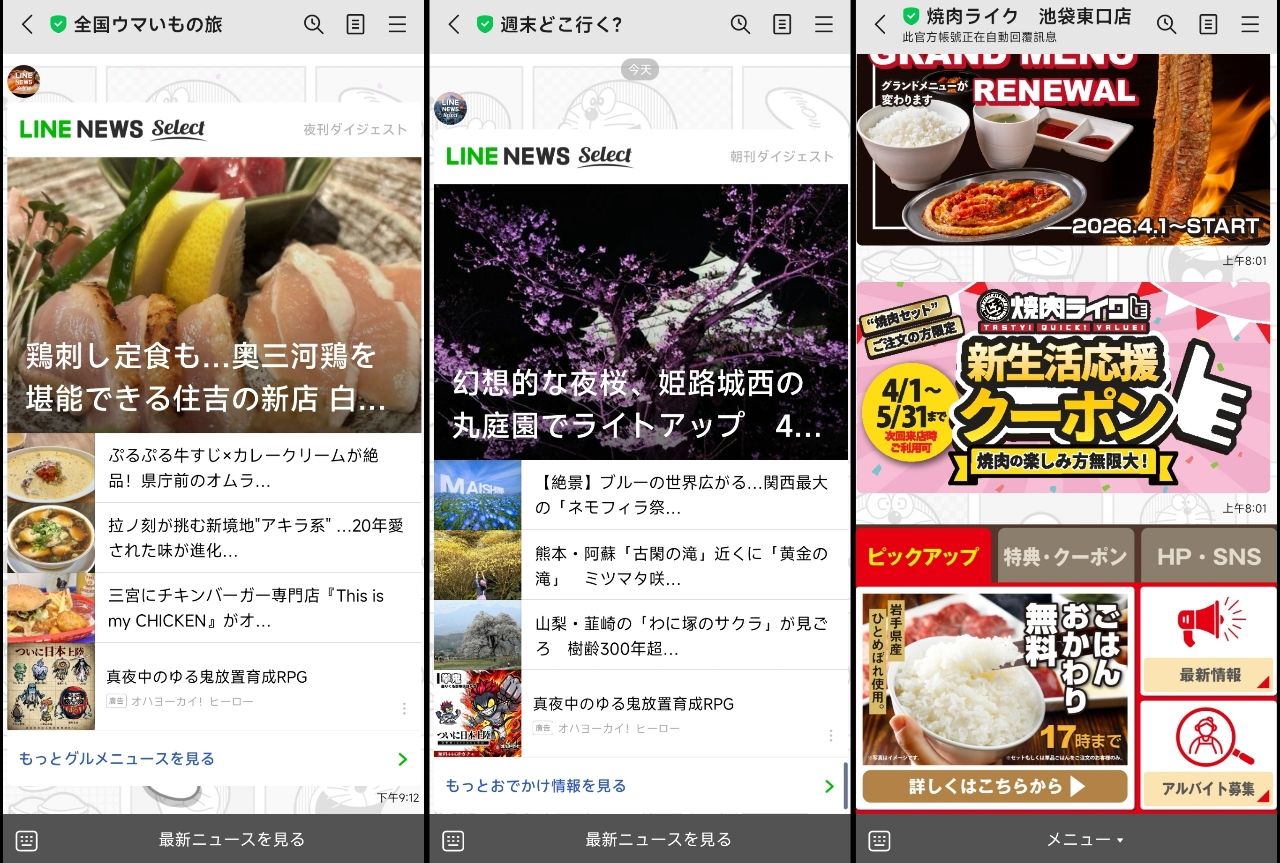The height and width of the screenshot is (863, 1280).
Task: Open the notes icon in 全国ウマいもの旅 chat
Action: 355,25
